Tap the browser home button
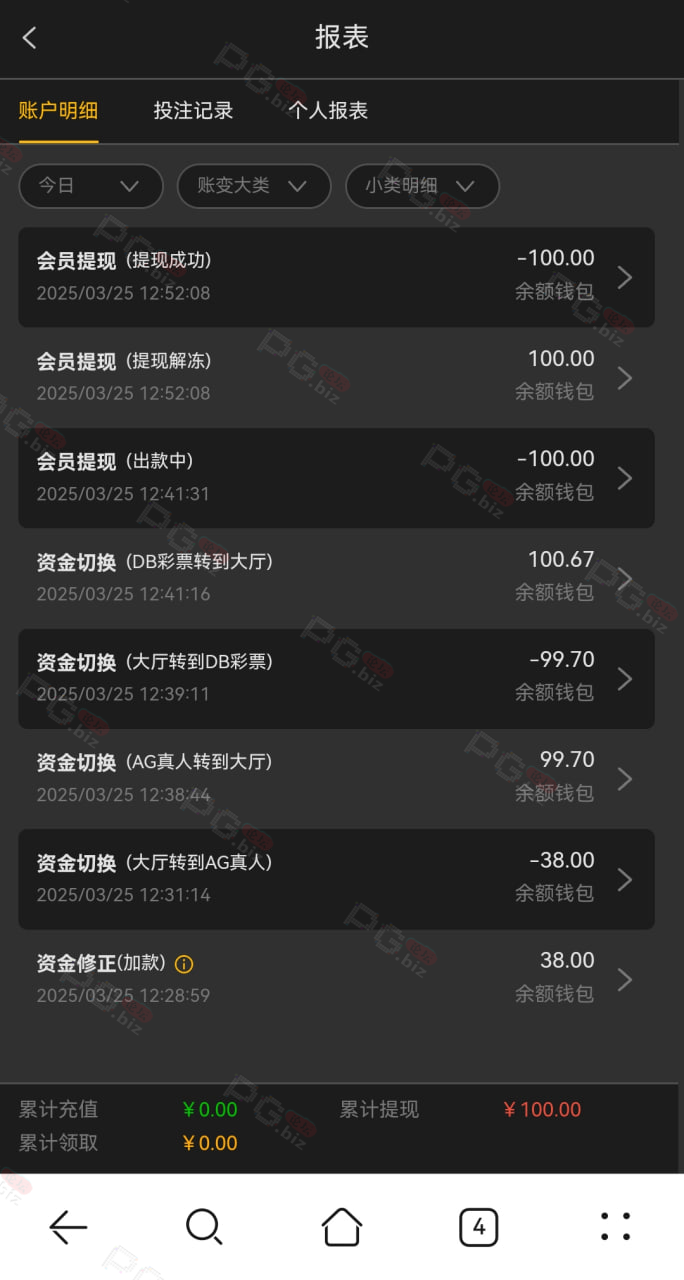 [x=341, y=1227]
